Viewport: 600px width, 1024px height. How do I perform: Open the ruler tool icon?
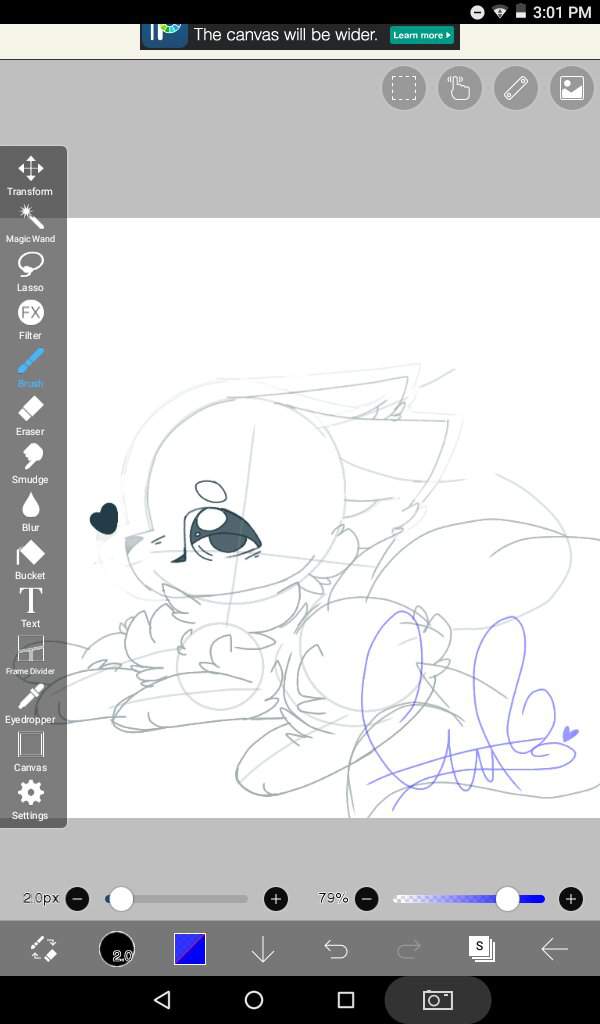click(516, 88)
